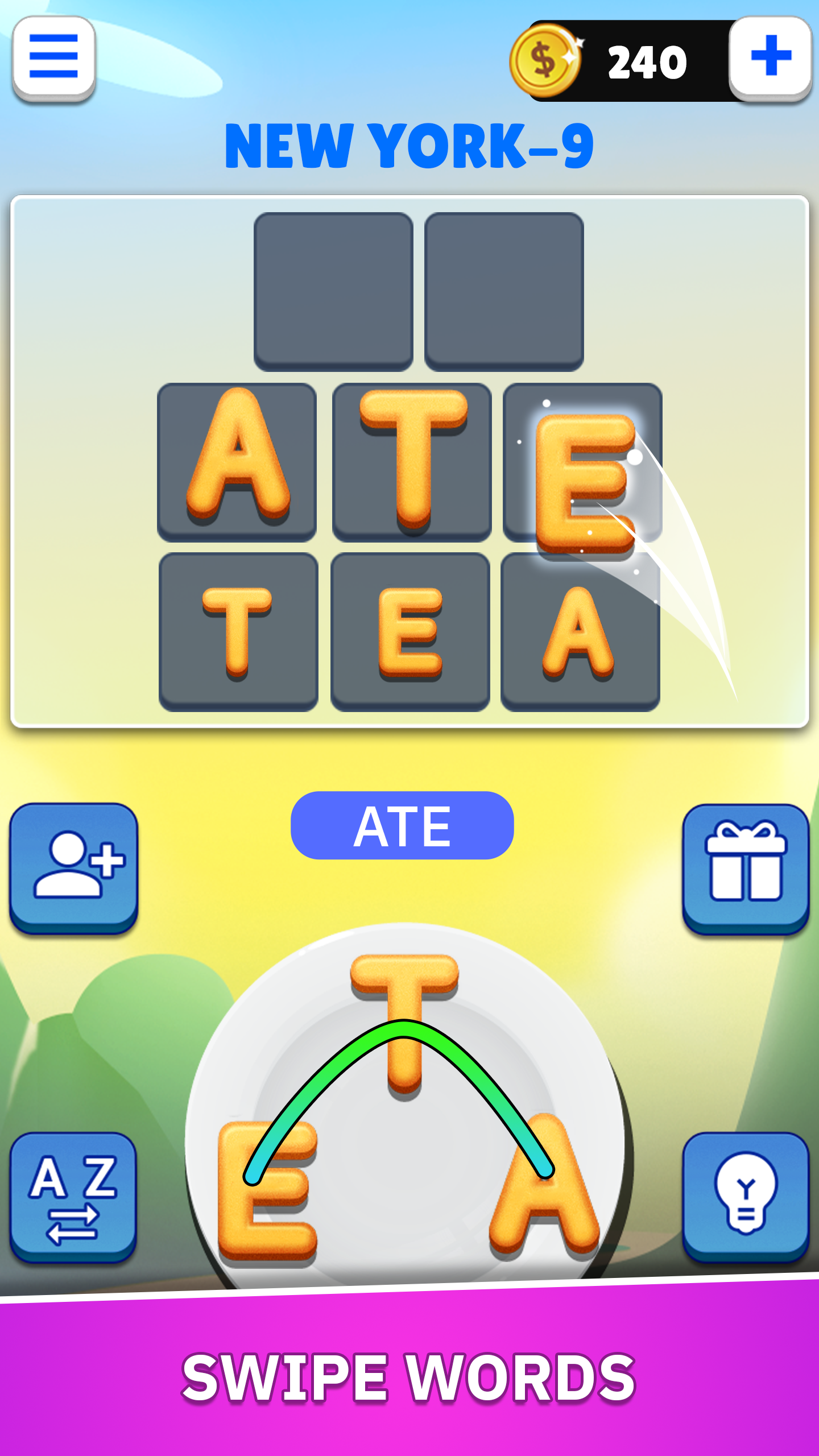Use the lightbulb hint
This screenshot has height=1456, width=819.
(745, 1196)
